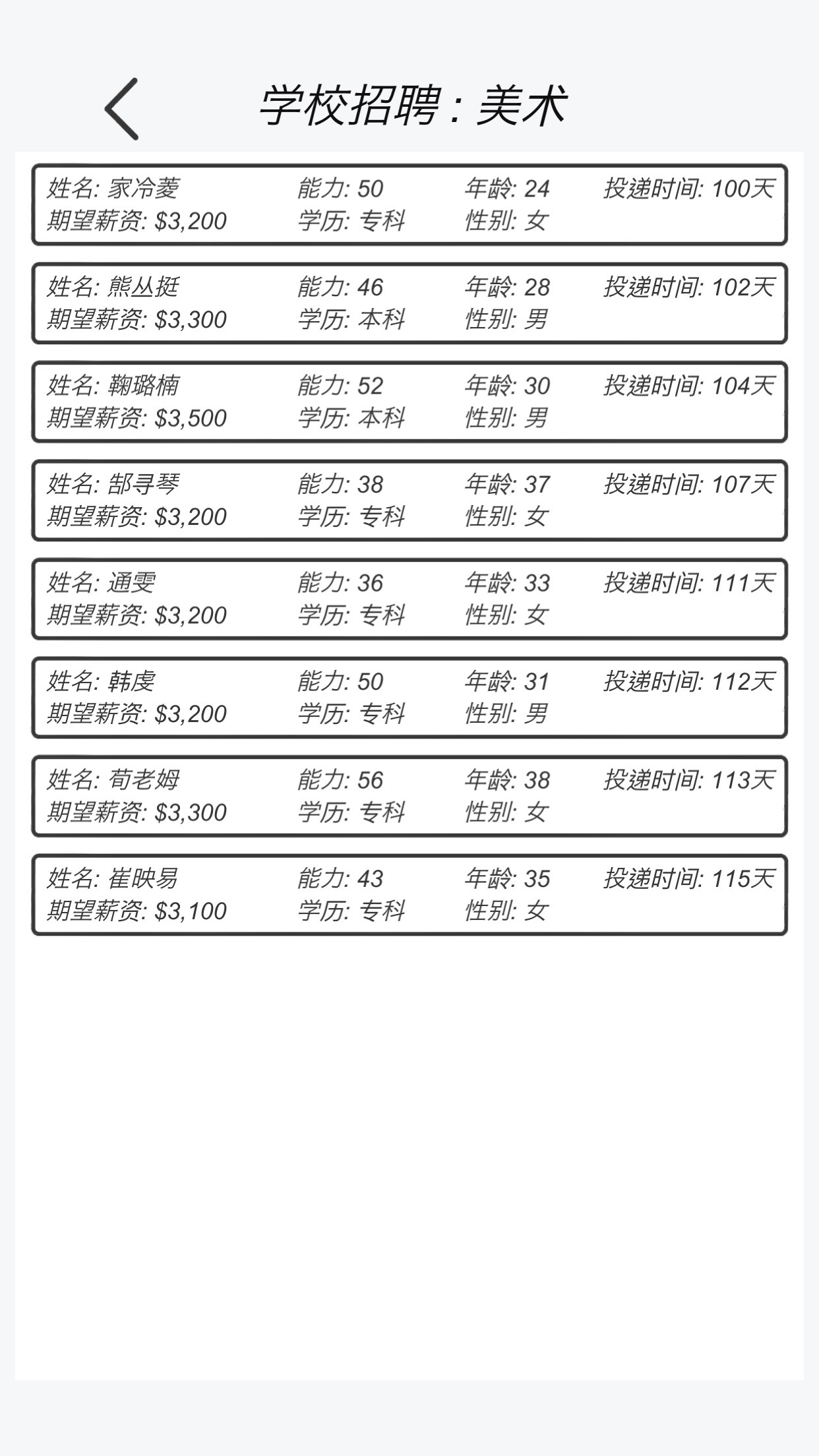Tap the 学校招聘：美术 page title
Screen dimensions: 819x1456
pos(415,102)
